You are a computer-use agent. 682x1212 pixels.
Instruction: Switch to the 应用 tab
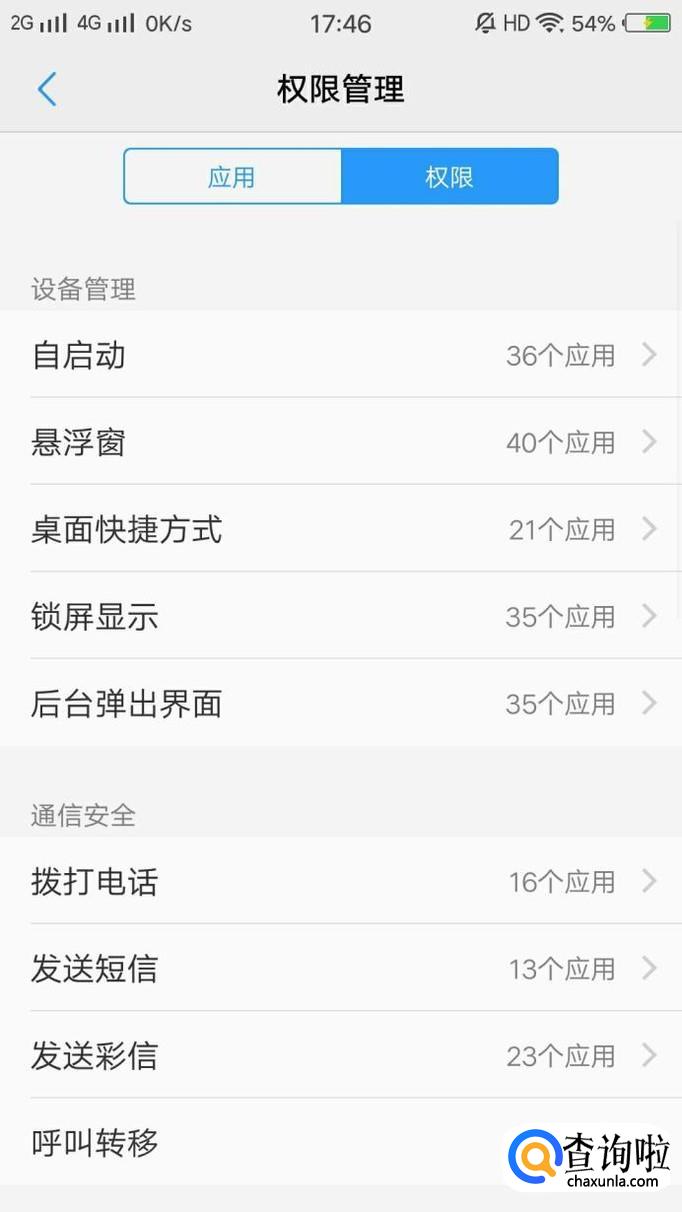click(x=232, y=177)
